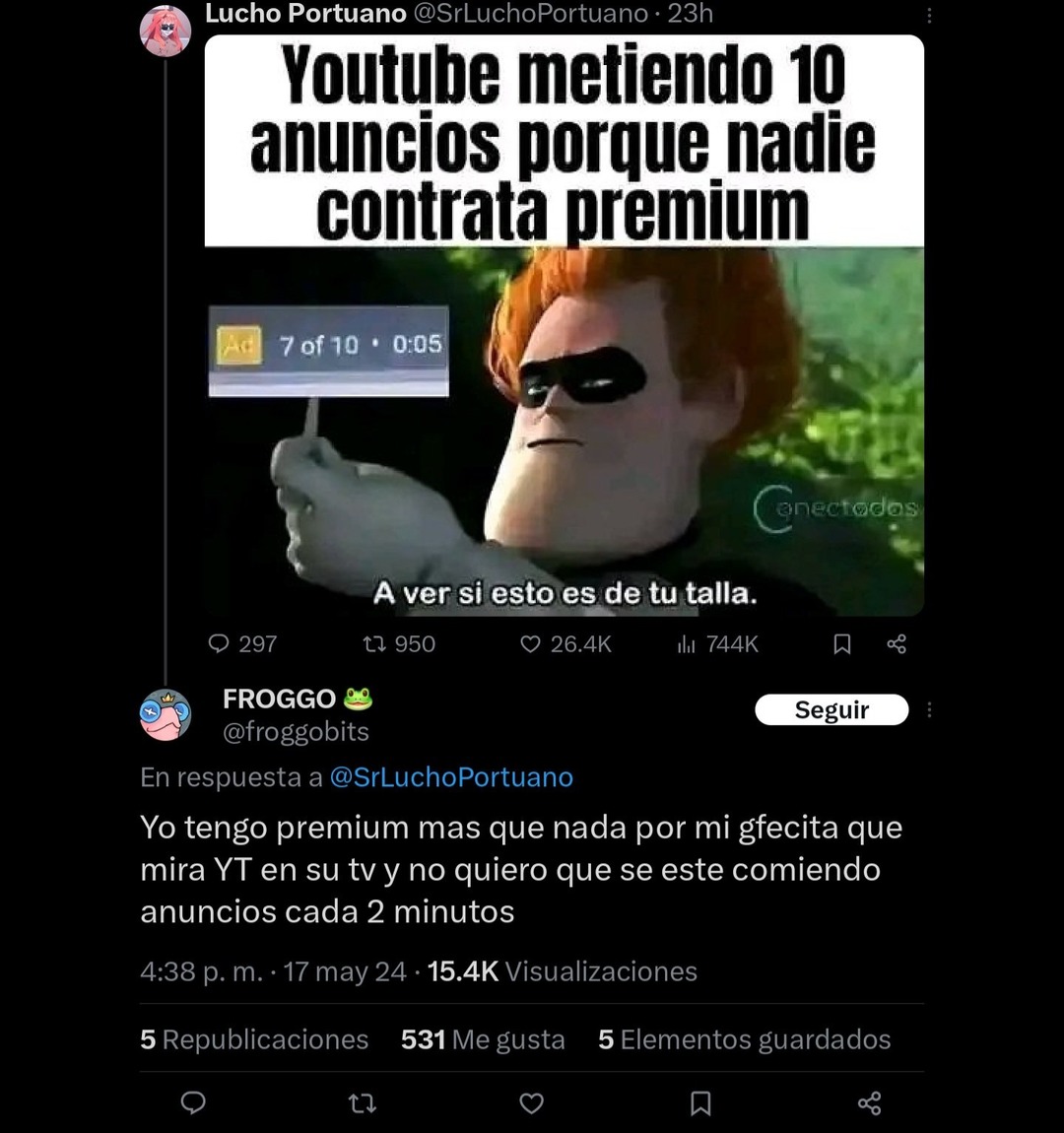Share Lucho Portuano's tweet
The height and width of the screenshot is (1133, 1064).
click(x=897, y=644)
